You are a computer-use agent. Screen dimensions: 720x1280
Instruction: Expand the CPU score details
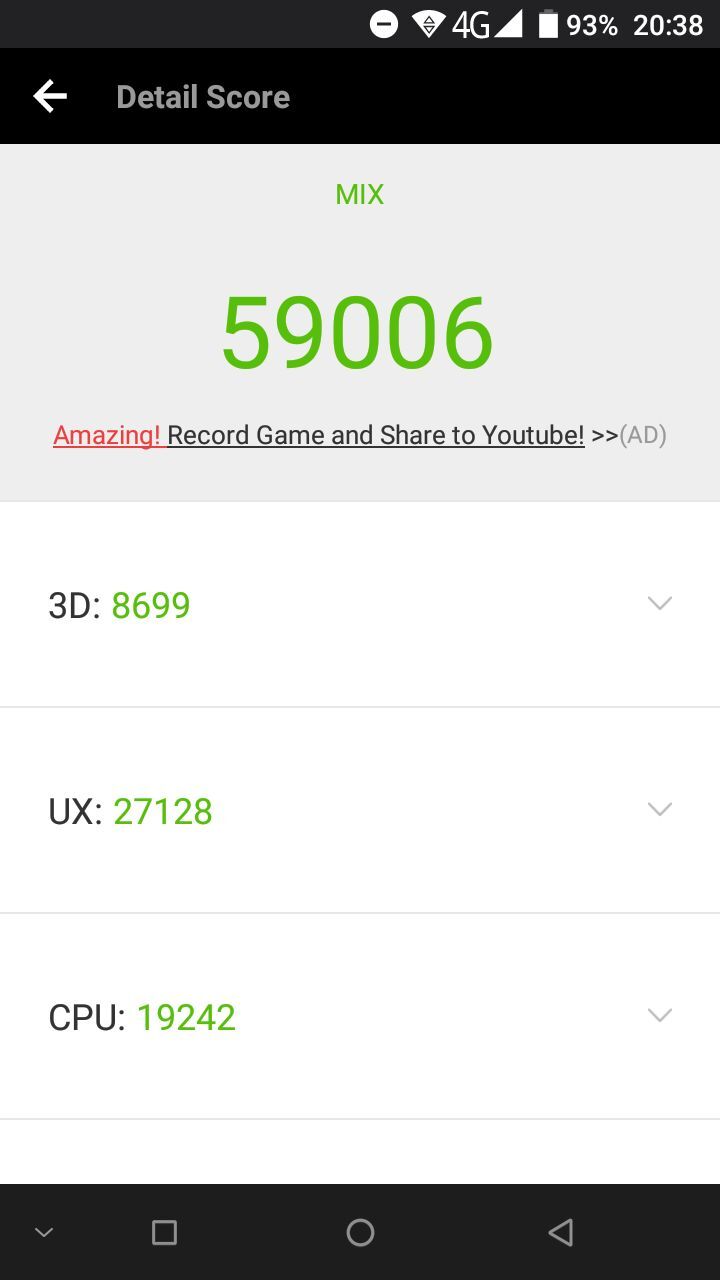[659, 1015]
